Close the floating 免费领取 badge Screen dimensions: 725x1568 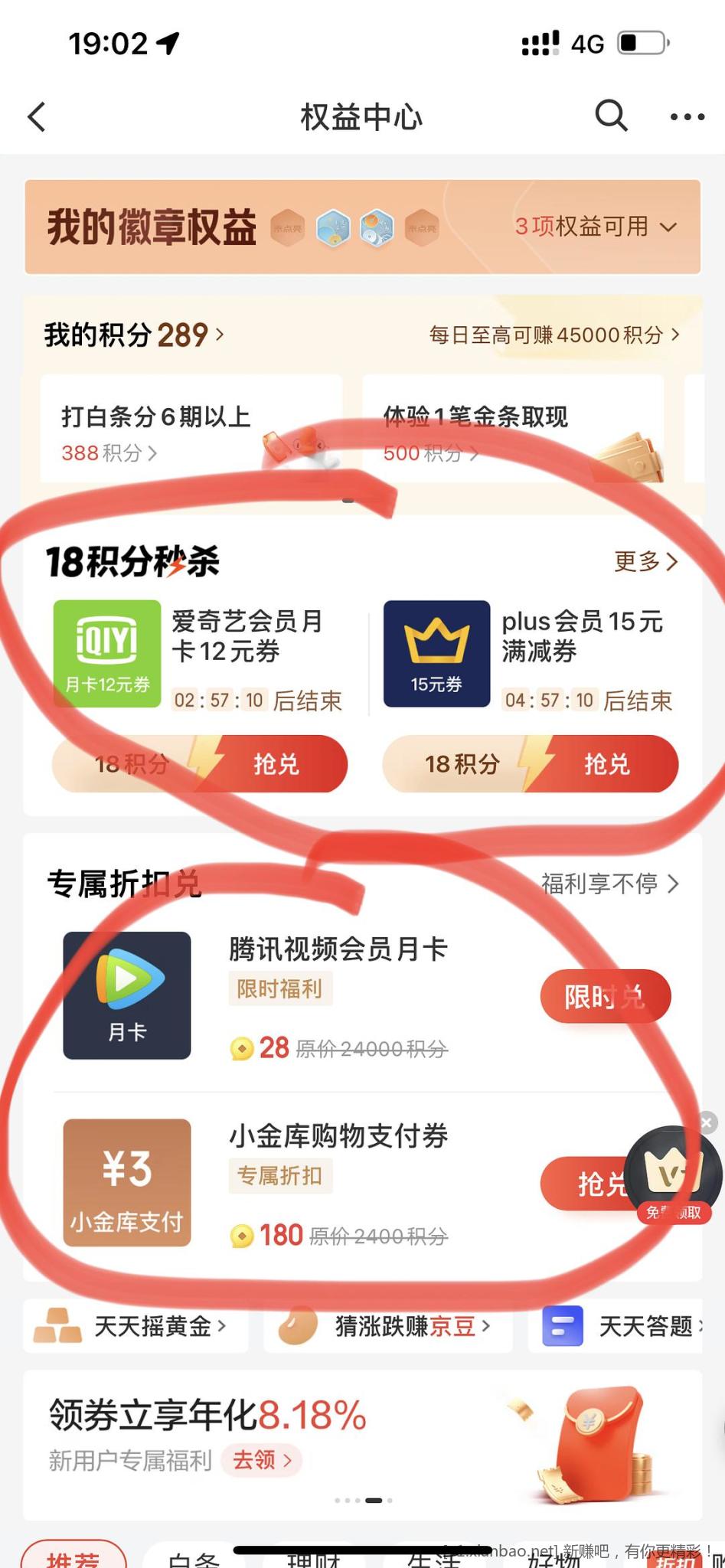click(707, 1122)
